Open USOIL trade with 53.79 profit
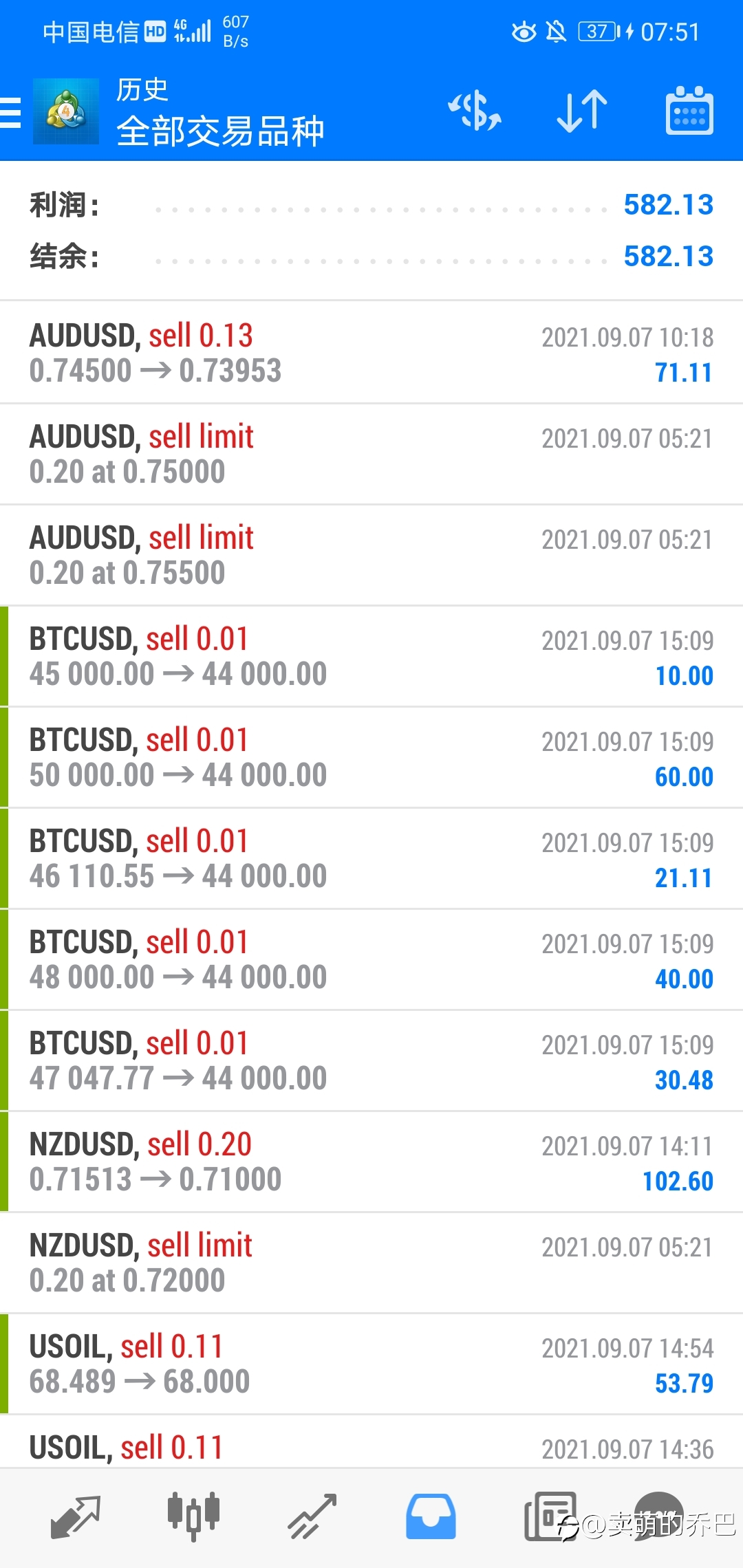743x1568 pixels. point(371,1364)
